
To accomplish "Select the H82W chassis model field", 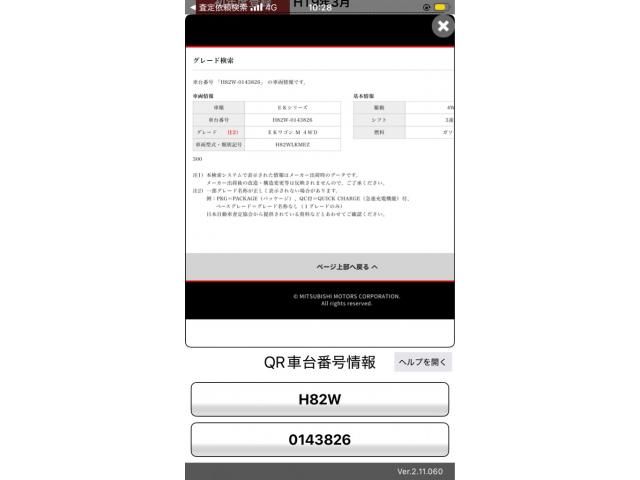I will pyautogui.click(x=320, y=399).
